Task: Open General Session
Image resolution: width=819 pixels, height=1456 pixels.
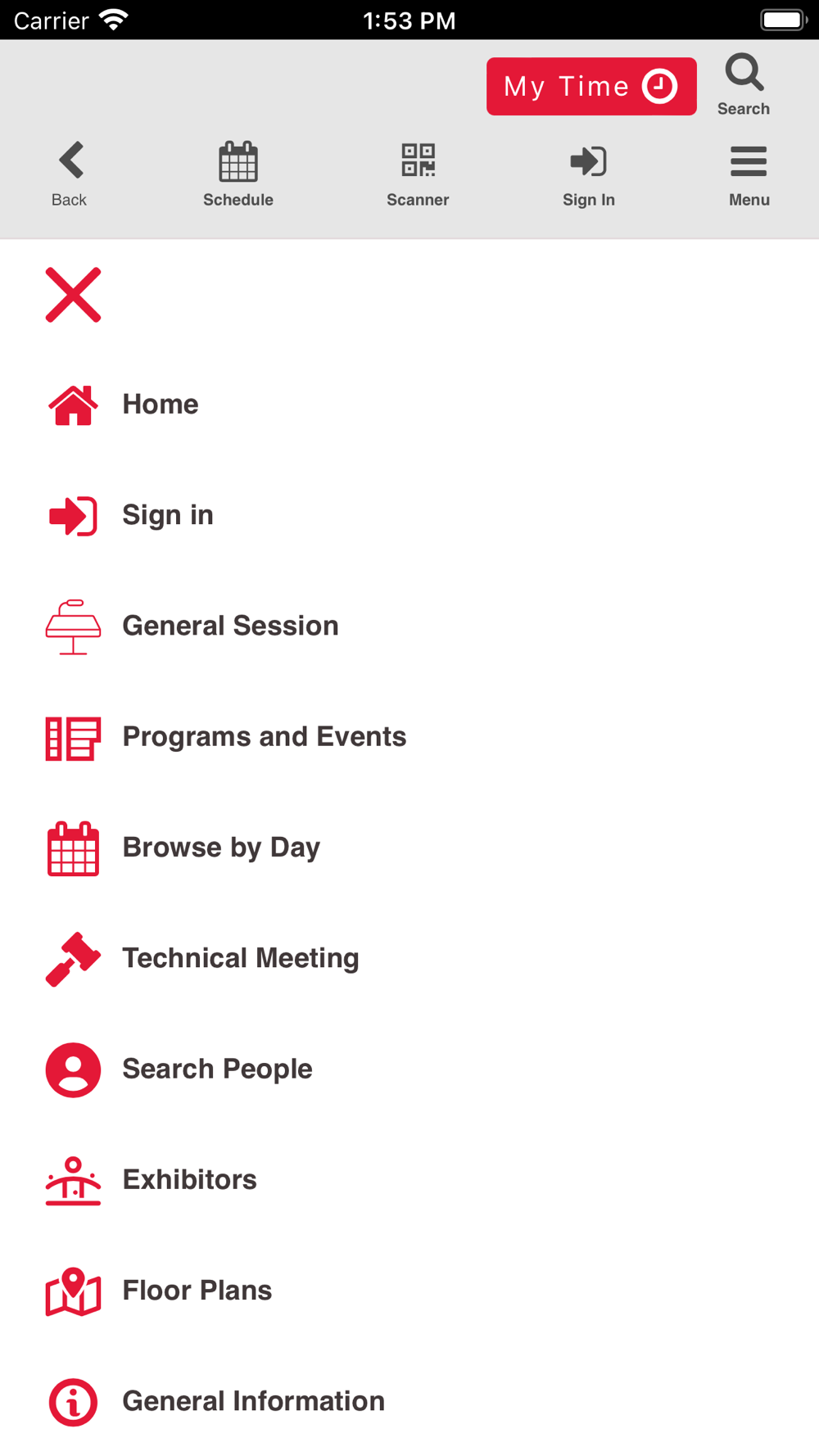Action: pos(409,626)
